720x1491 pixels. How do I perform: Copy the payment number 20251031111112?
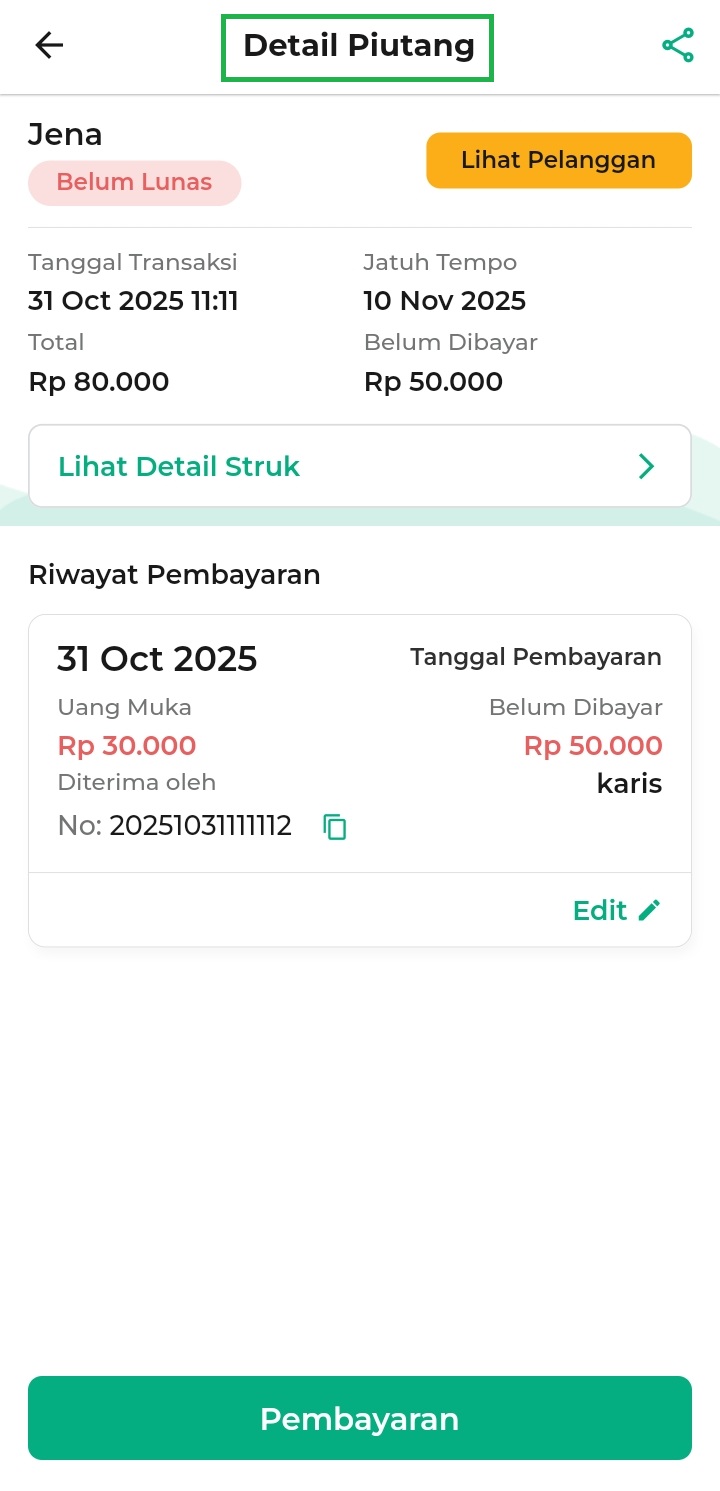335,827
